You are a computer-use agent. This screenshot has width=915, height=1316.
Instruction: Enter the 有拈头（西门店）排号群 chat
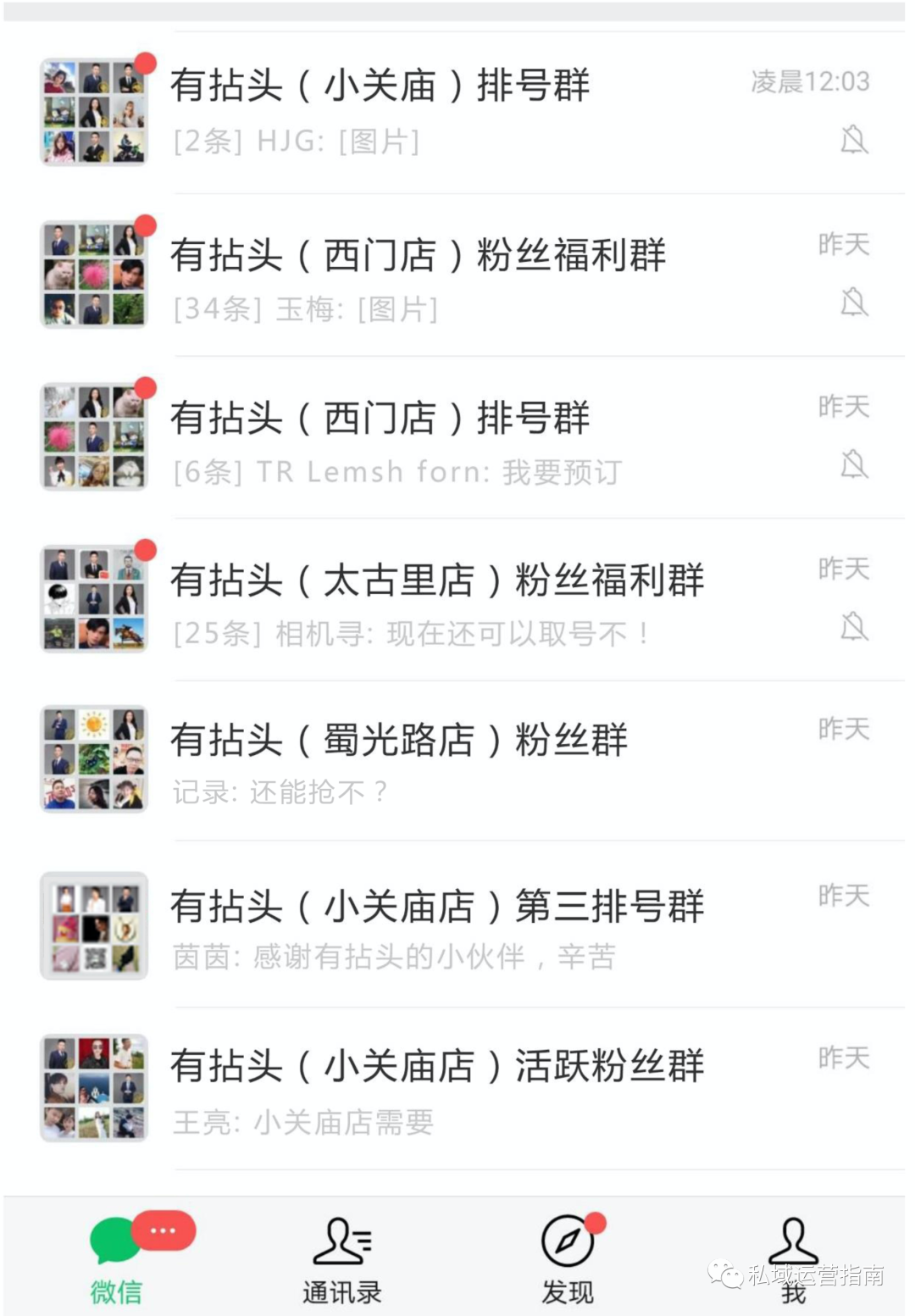click(457, 438)
